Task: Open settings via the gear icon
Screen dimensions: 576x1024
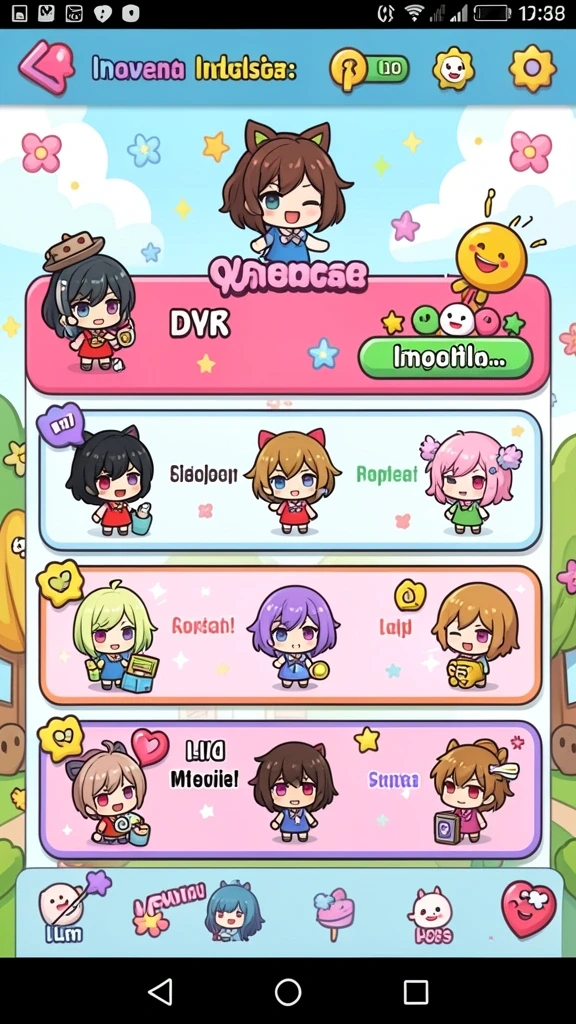Action: pyautogui.click(x=532, y=68)
